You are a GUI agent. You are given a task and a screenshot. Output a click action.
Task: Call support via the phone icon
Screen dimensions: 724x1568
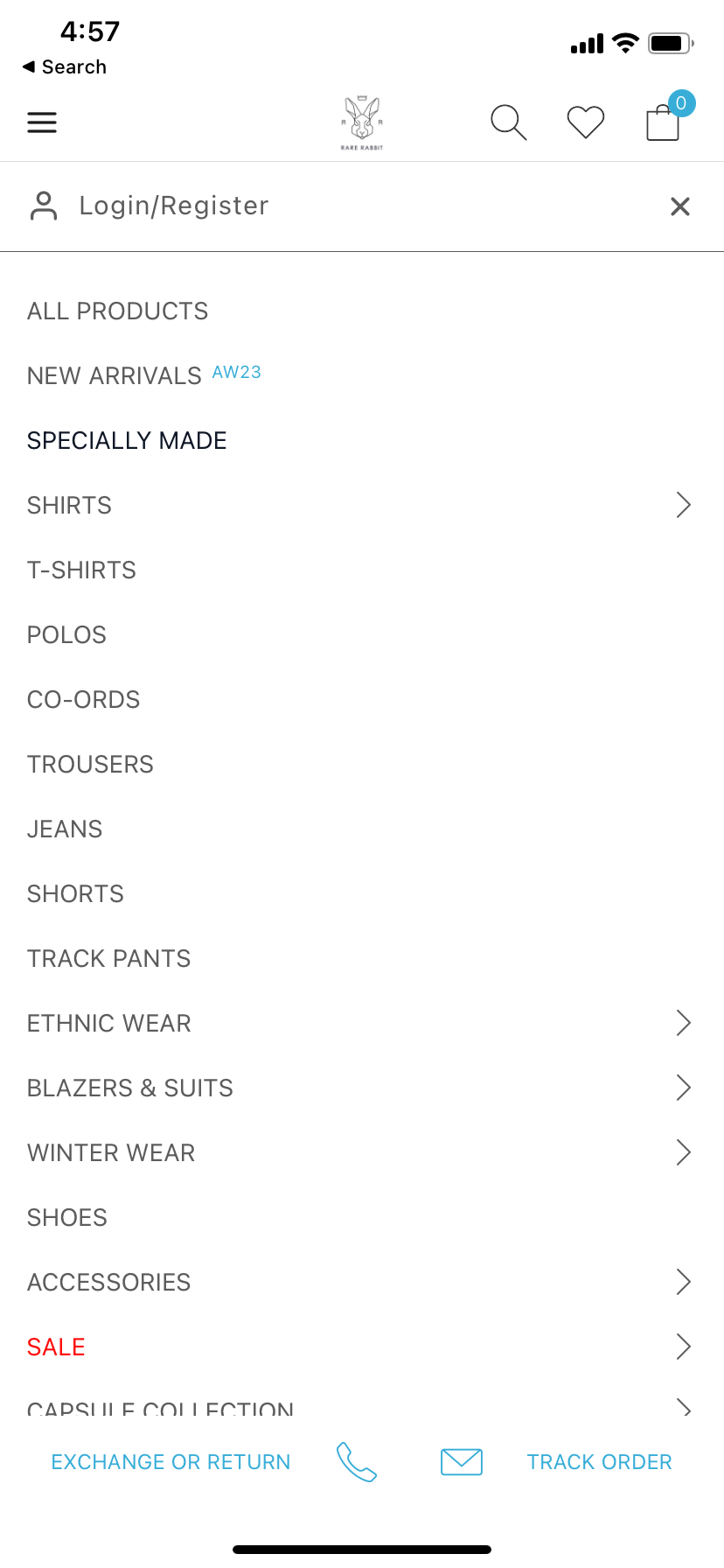pyautogui.click(x=356, y=1461)
